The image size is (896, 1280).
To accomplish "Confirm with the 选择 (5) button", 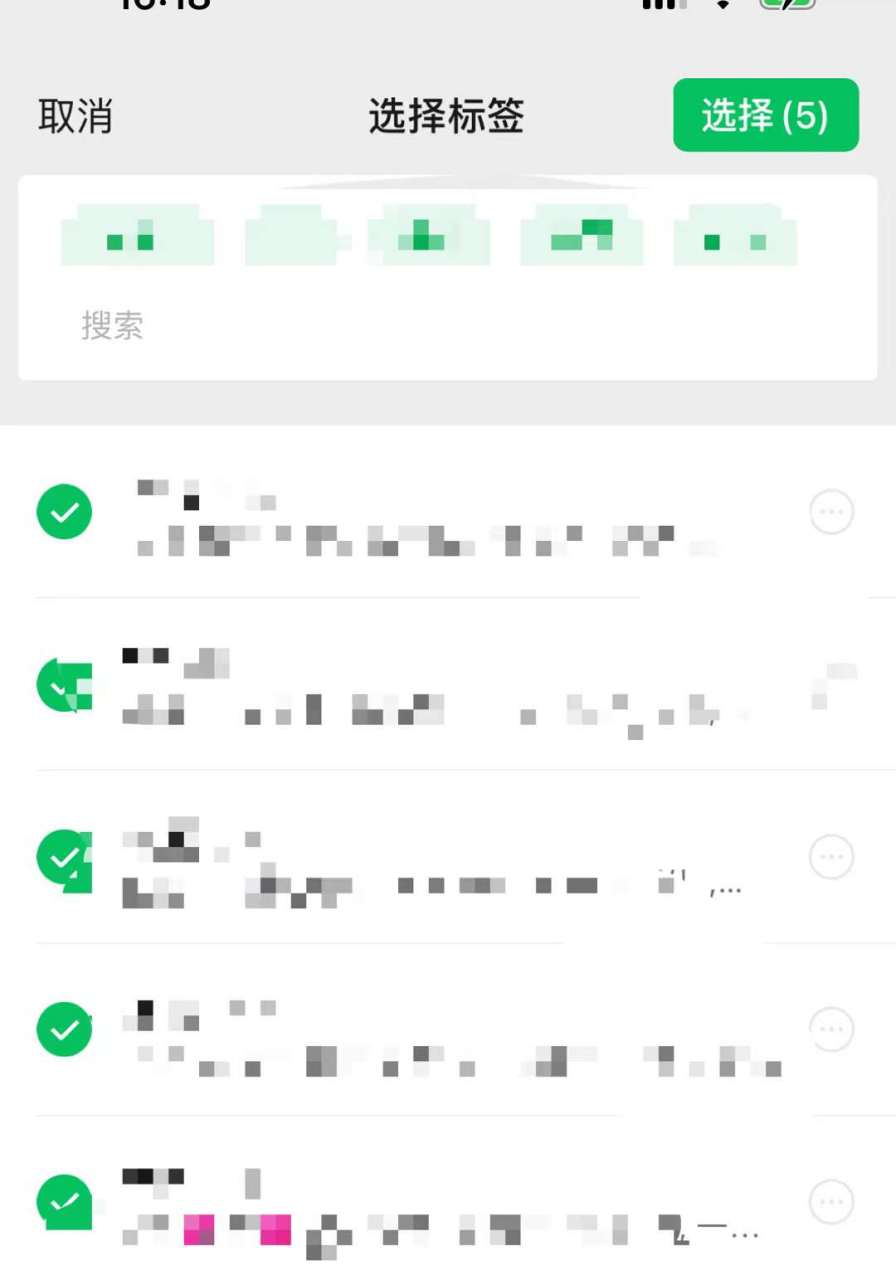I will click(x=765, y=116).
